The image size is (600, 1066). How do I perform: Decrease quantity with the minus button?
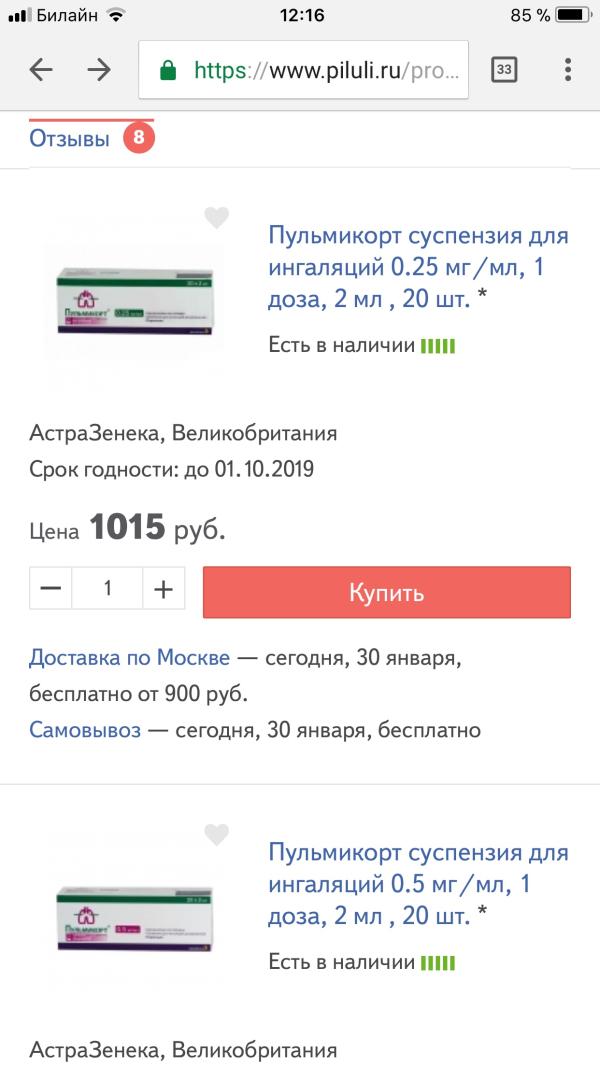[49, 589]
